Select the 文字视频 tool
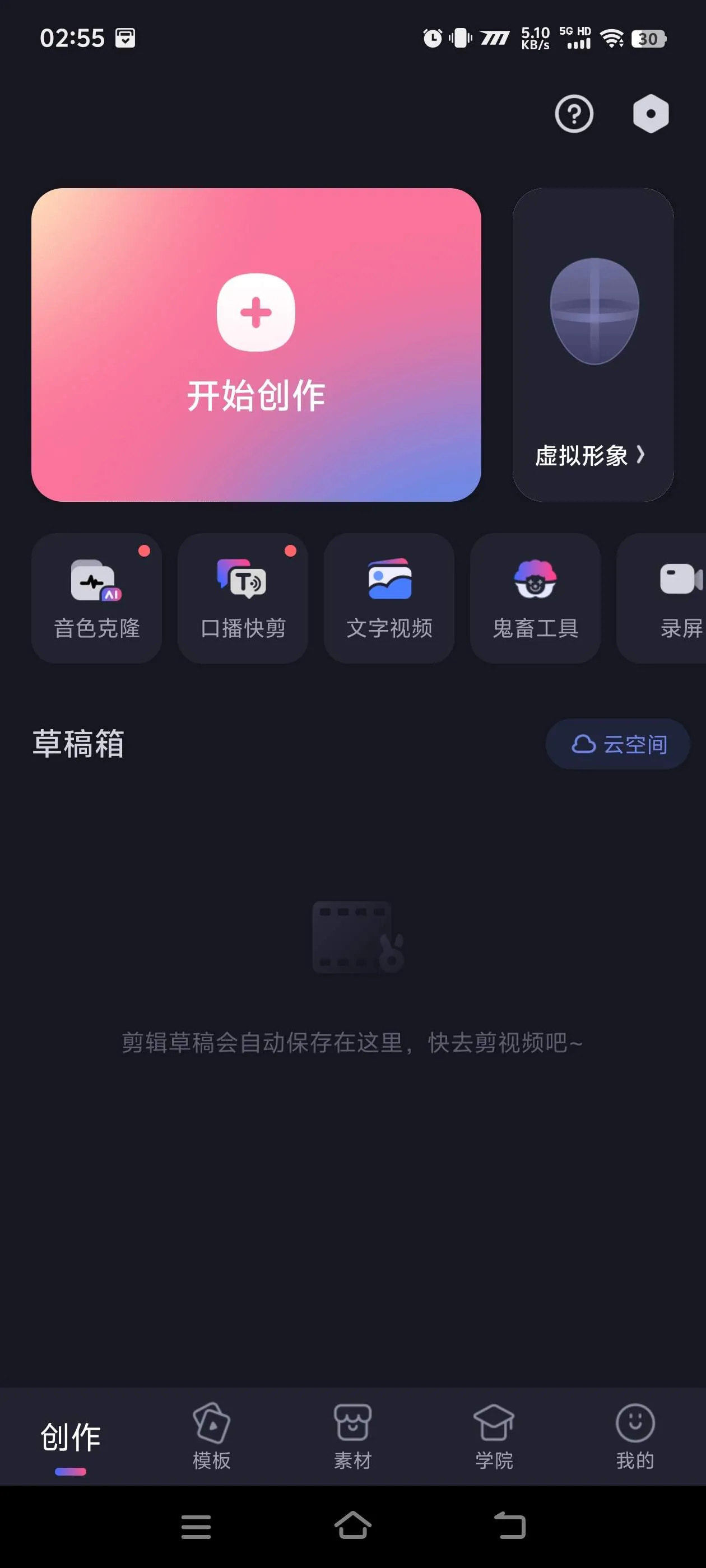Viewport: 706px width, 1568px height. pyautogui.click(x=389, y=598)
